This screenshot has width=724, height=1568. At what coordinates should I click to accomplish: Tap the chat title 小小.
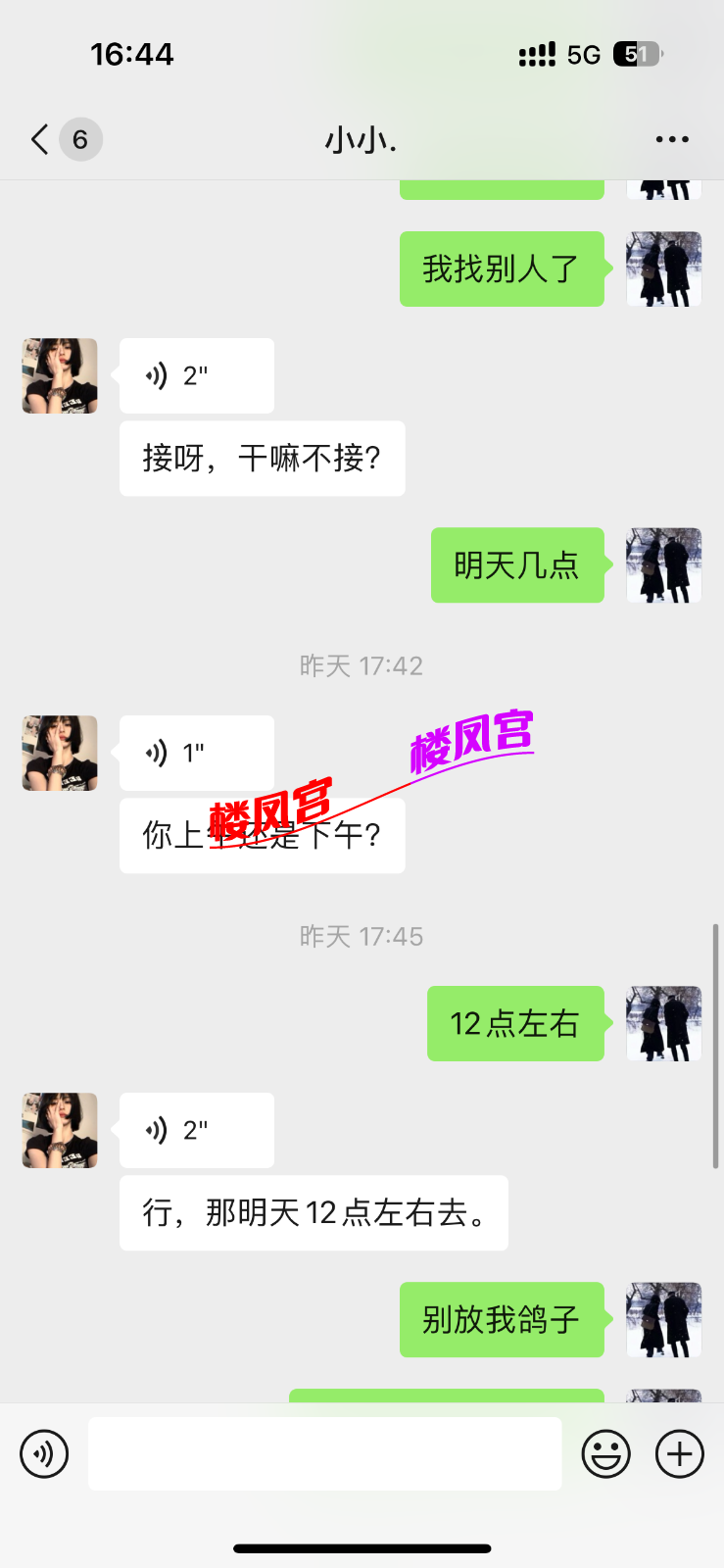click(x=362, y=139)
